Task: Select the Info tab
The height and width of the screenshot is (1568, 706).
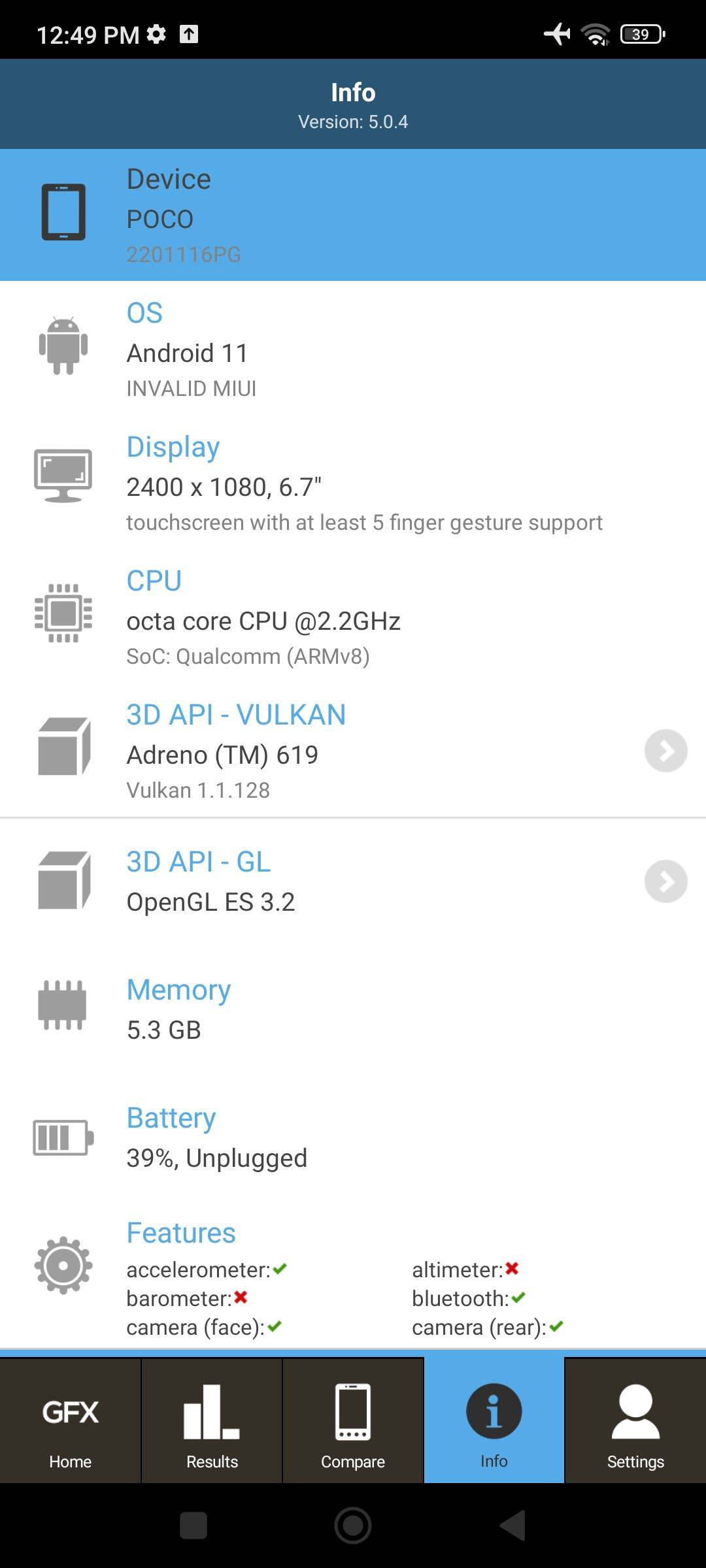Action: (x=494, y=1420)
